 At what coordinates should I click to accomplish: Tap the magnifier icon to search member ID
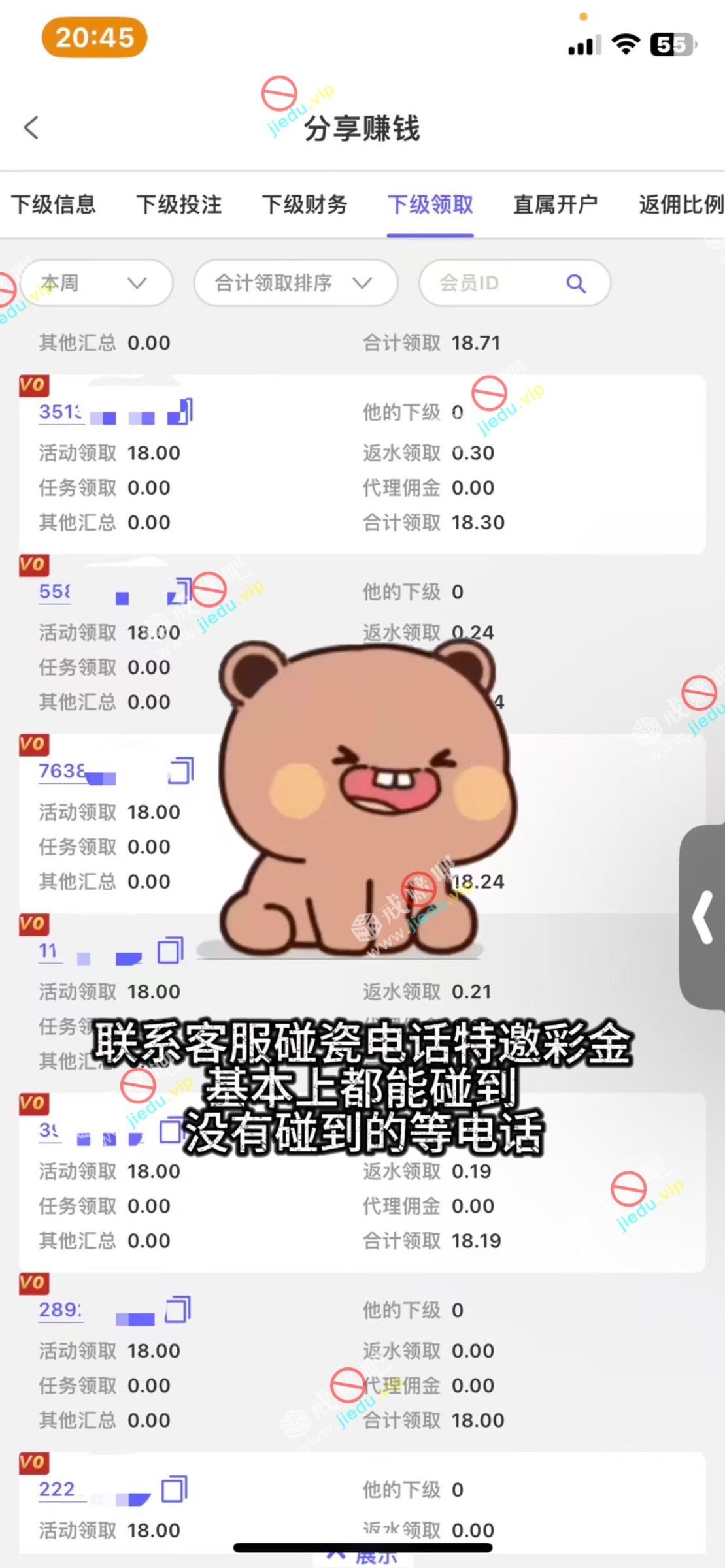576,284
